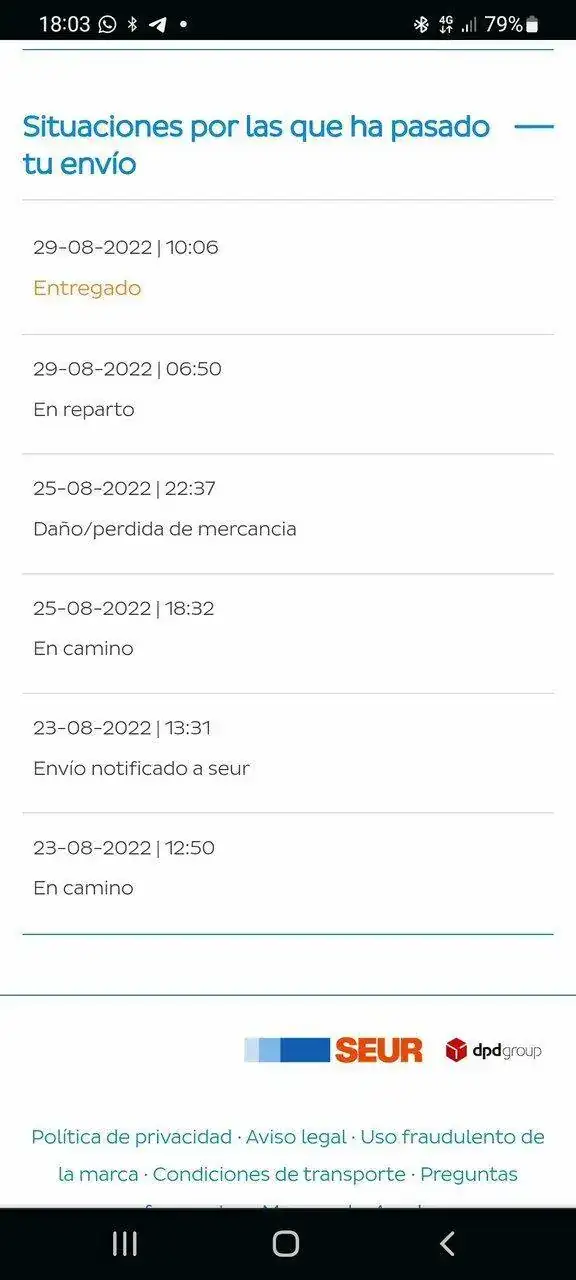Open the Condiciones de transporte link

(x=279, y=1174)
